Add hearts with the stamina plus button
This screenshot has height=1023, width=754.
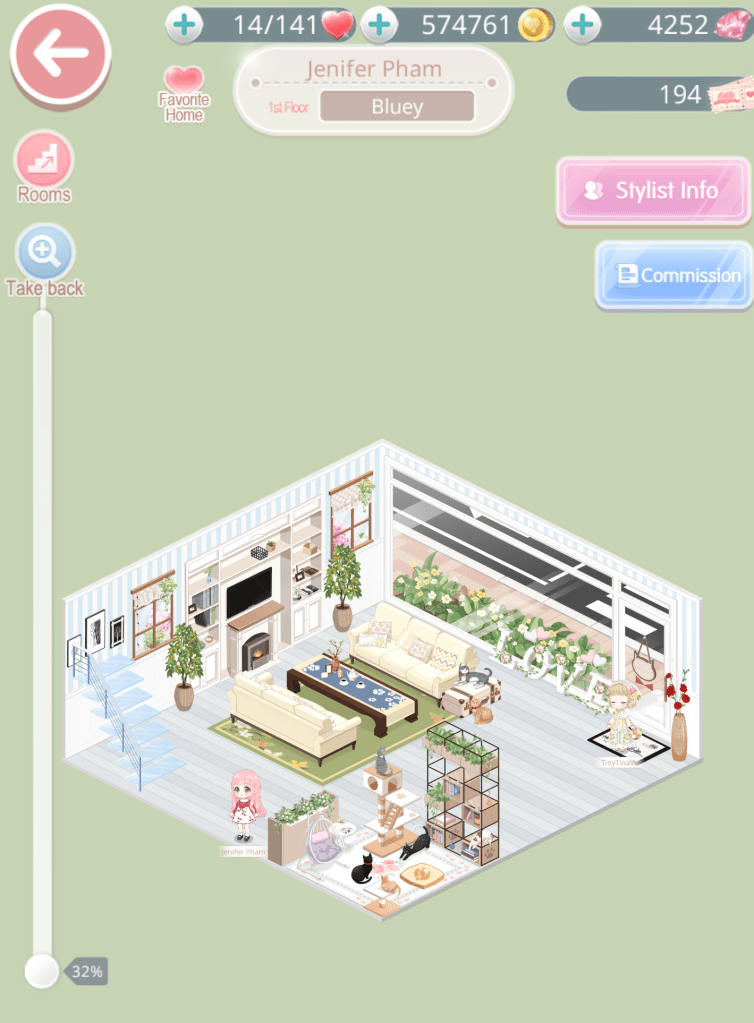coord(183,25)
